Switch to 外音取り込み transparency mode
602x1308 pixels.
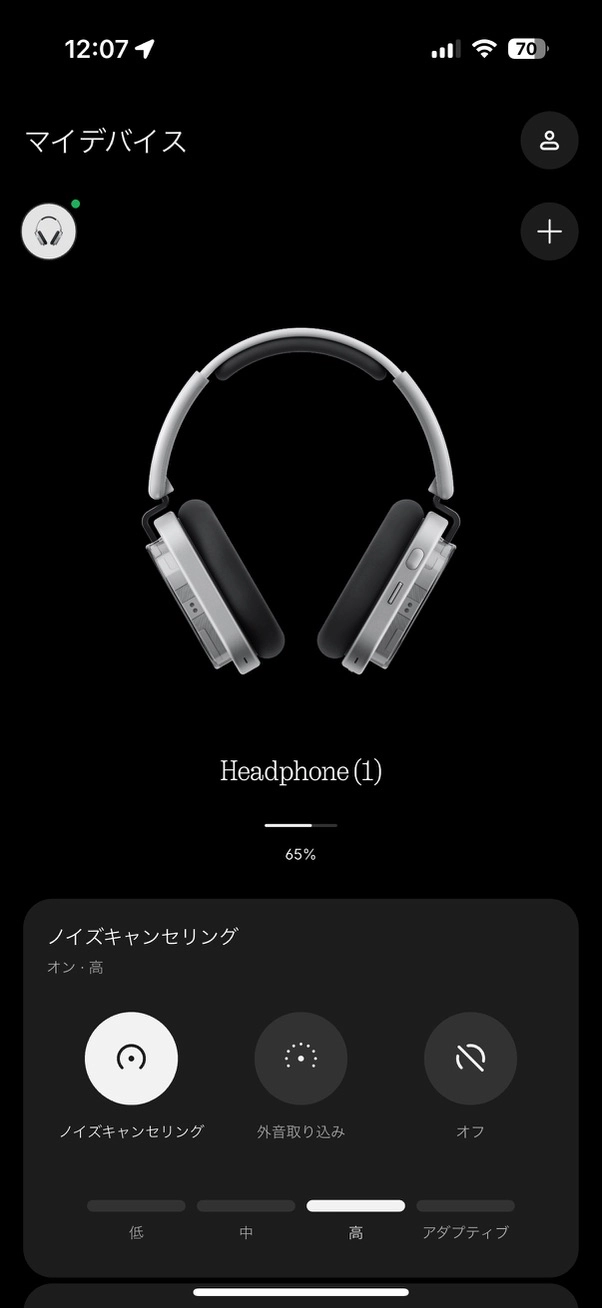coord(301,1058)
